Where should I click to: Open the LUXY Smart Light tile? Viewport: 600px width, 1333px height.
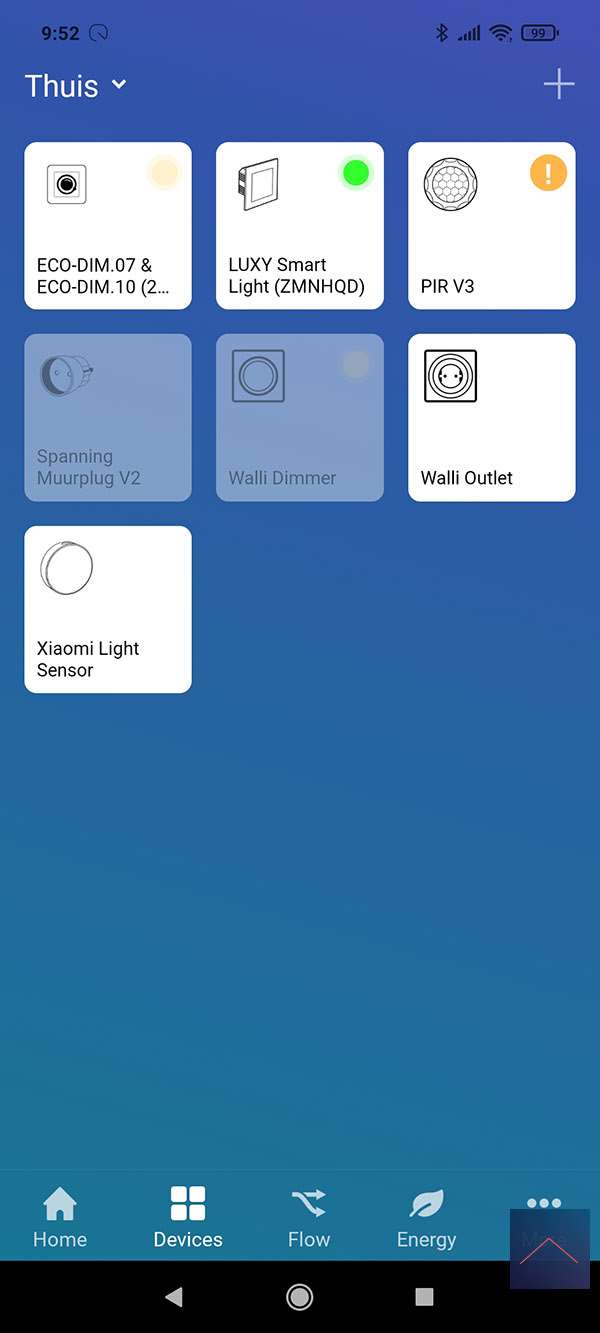300,226
